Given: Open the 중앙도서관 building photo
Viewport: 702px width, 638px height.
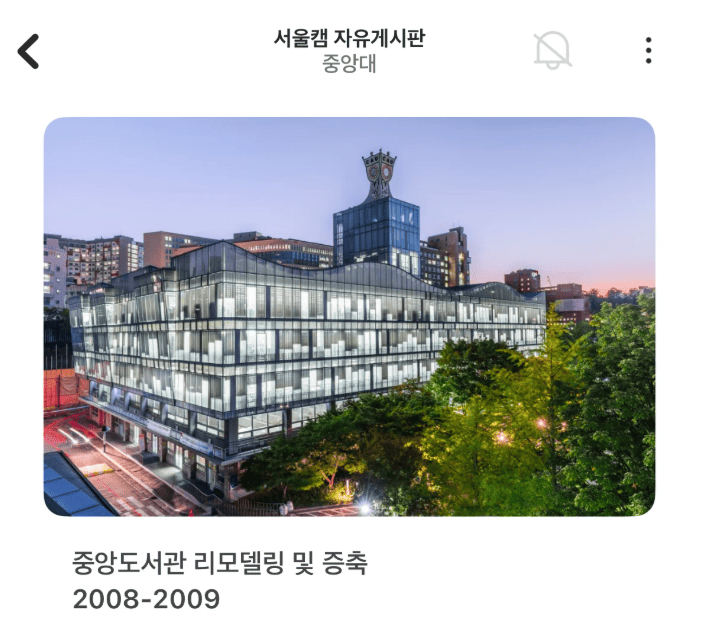Looking at the screenshot, I should (x=349, y=316).
